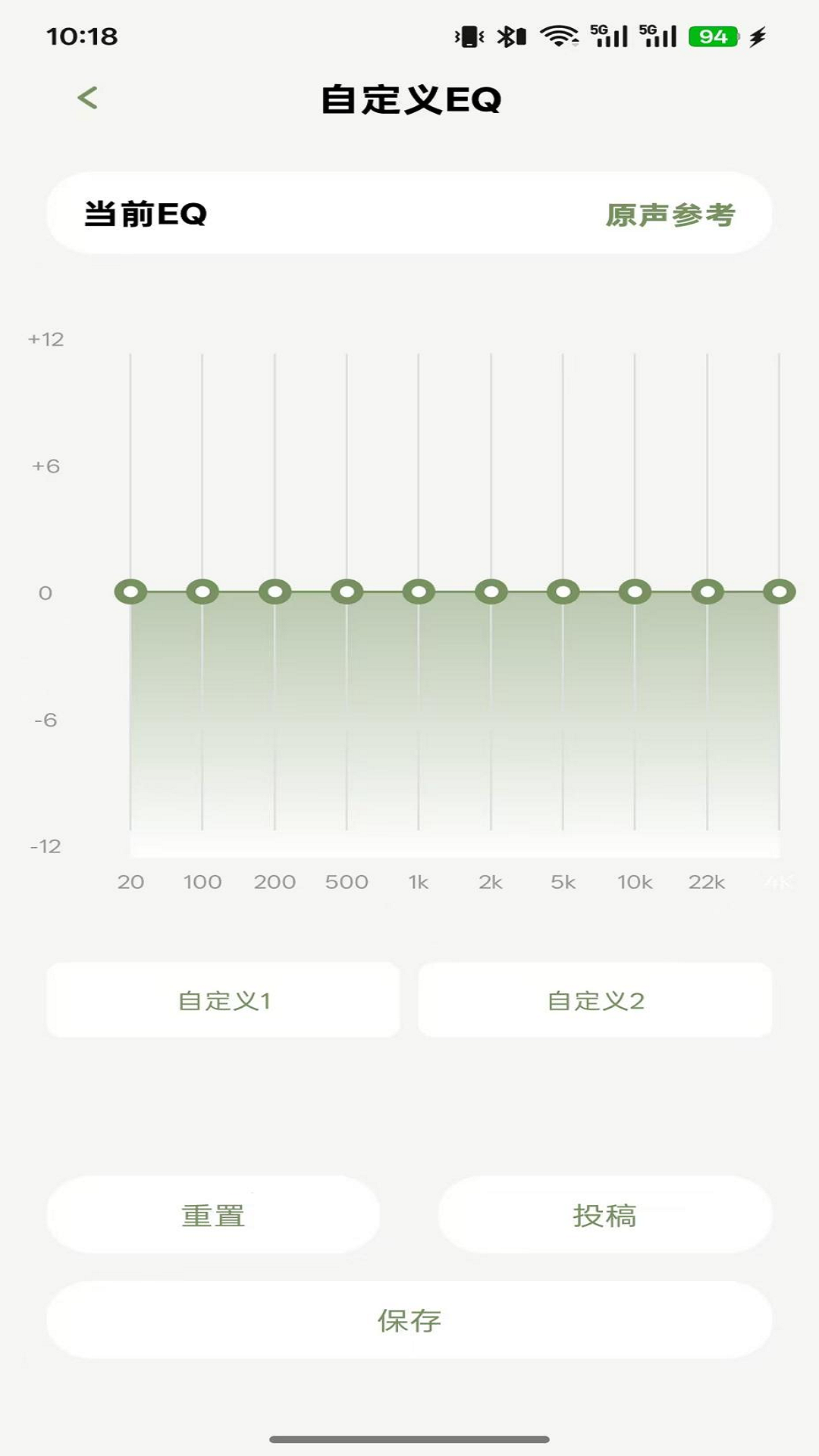Select the 自定义1 preset
Viewport: 819px width, 1456px height.
pos(224,1000)
